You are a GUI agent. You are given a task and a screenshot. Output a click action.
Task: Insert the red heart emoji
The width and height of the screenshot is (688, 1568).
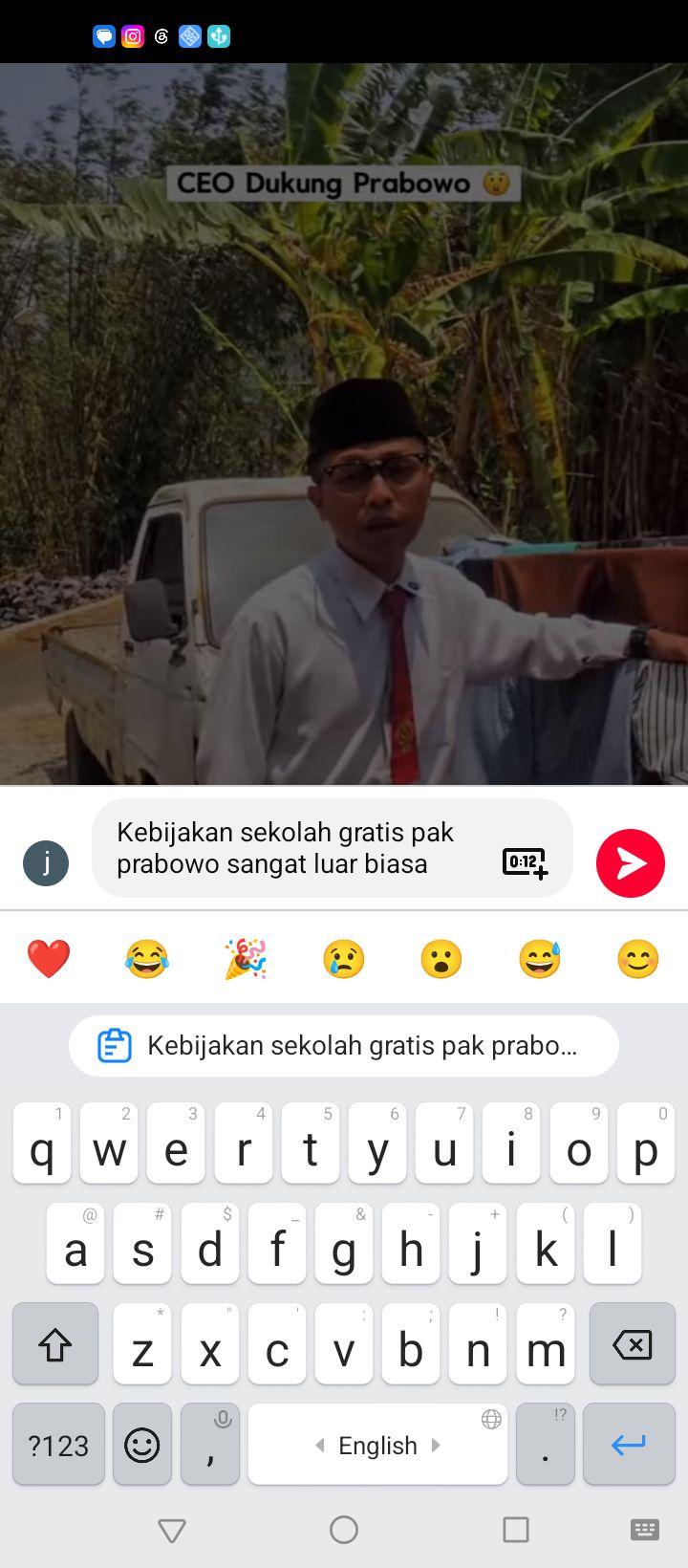coord(49,958)
